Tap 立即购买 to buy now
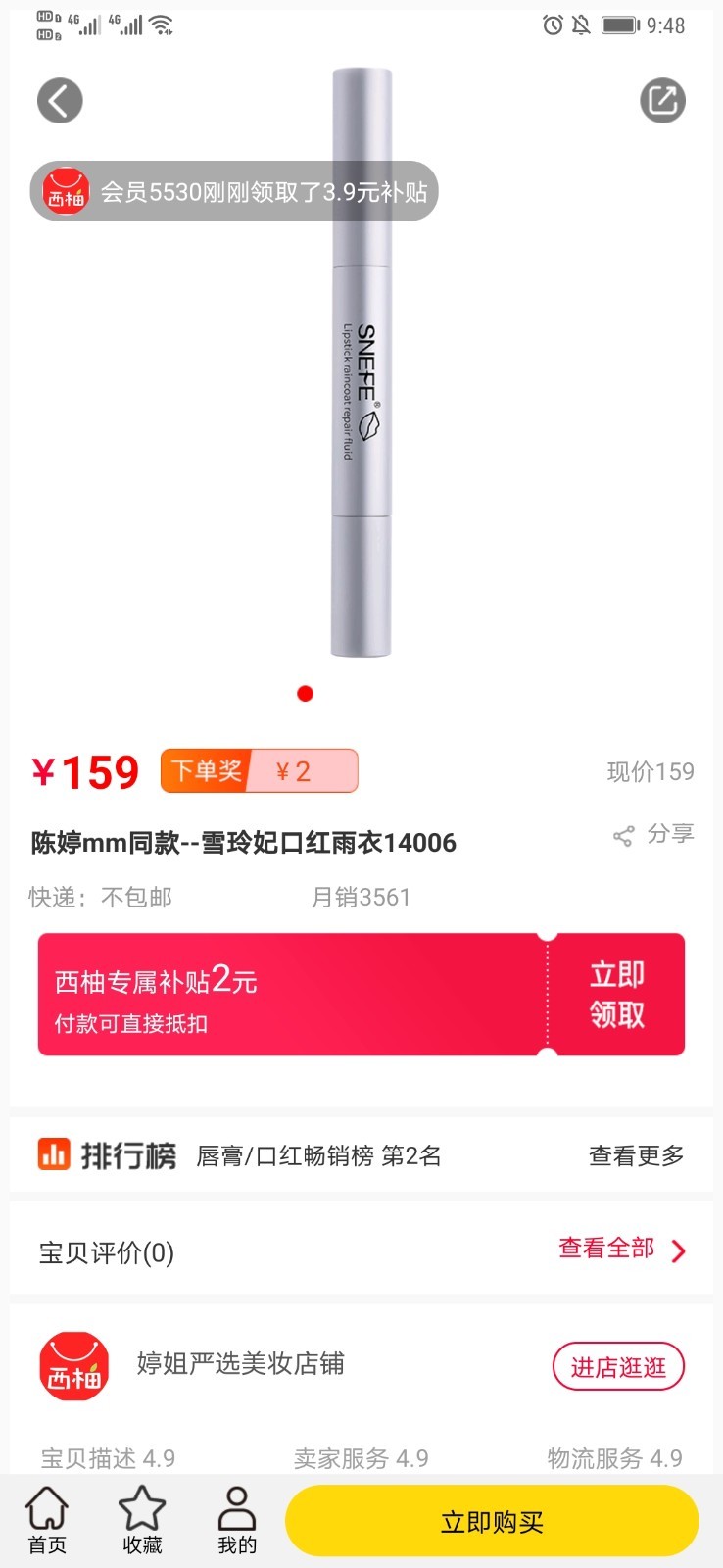The image size is (723, 1568). (491, 1521)
